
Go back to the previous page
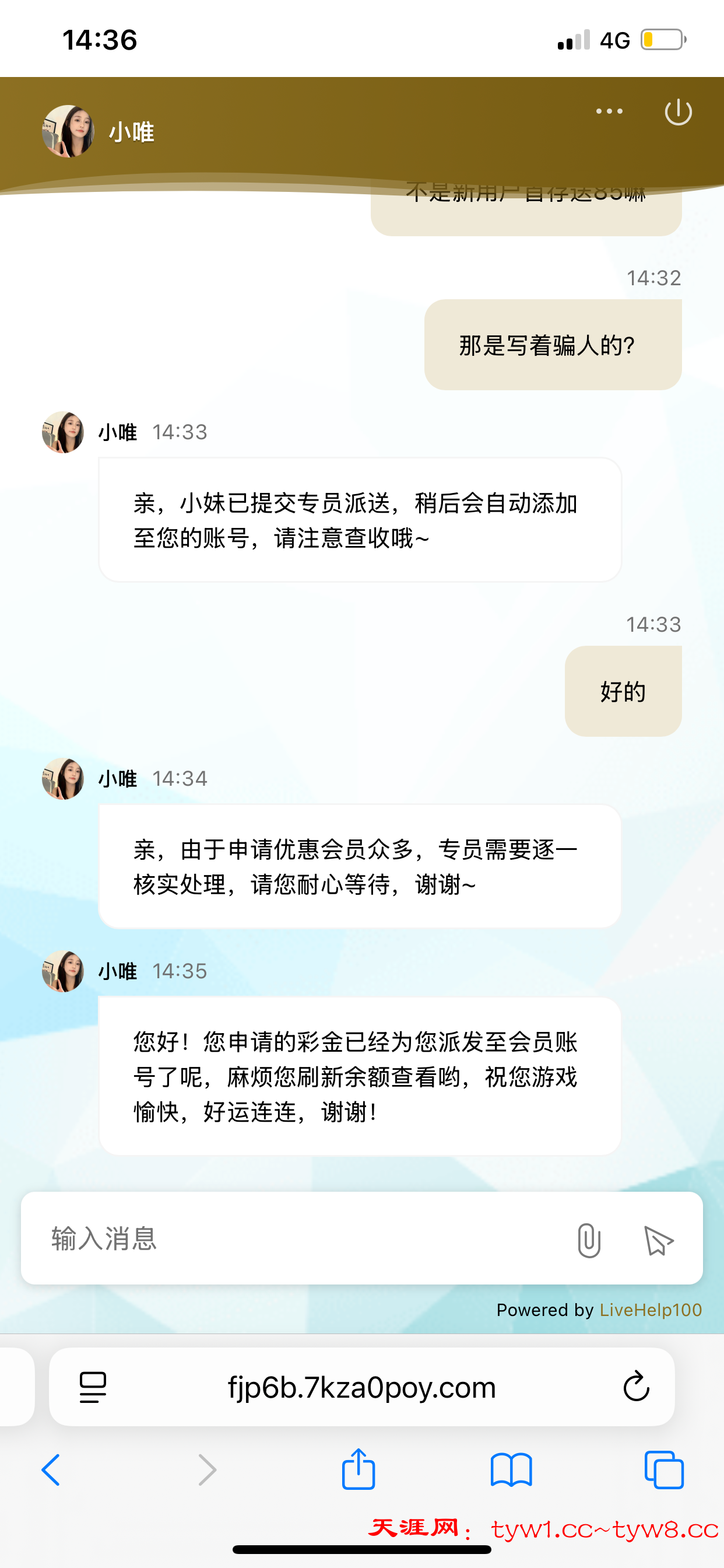tap(51, 1469)
